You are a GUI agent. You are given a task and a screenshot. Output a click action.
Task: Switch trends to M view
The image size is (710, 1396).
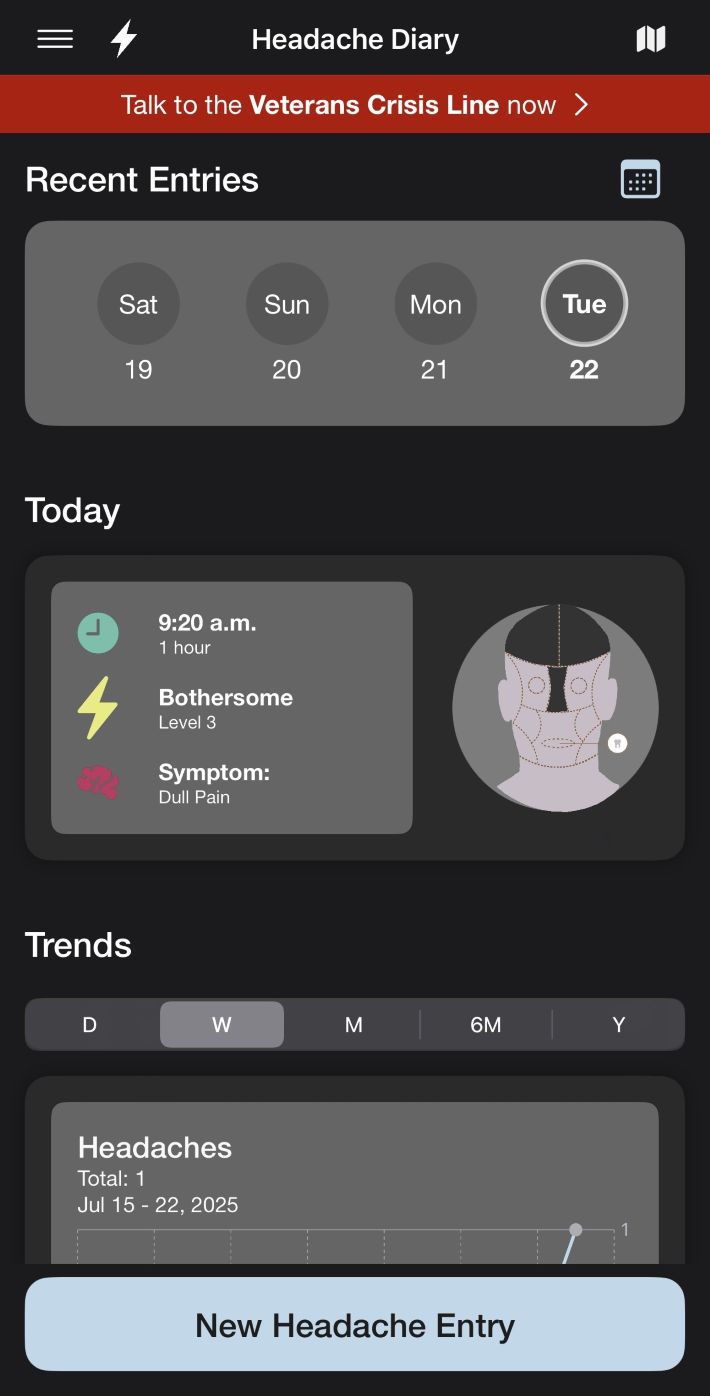coord(354,1025)
